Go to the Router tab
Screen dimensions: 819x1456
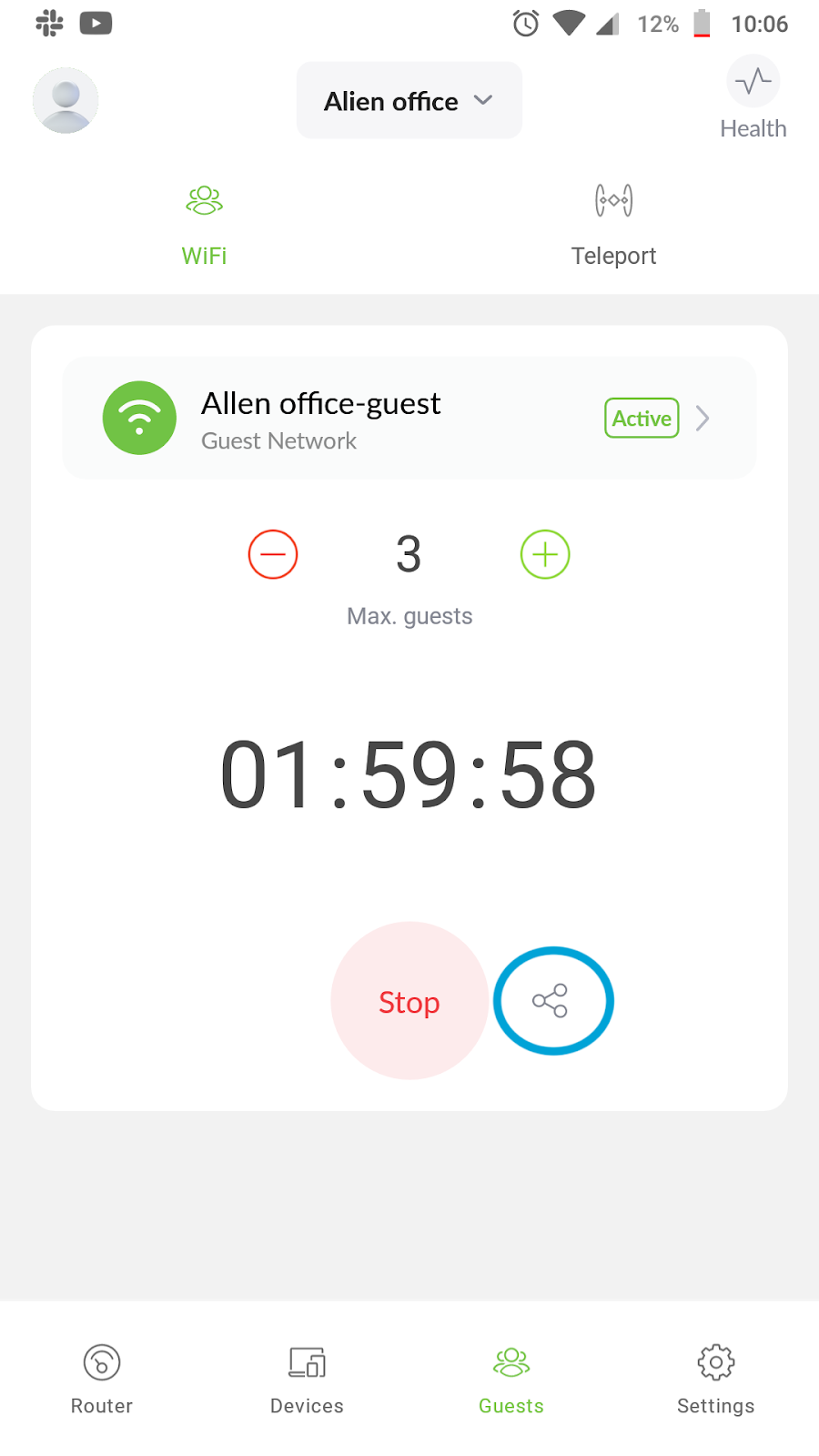pos(102,1380)
